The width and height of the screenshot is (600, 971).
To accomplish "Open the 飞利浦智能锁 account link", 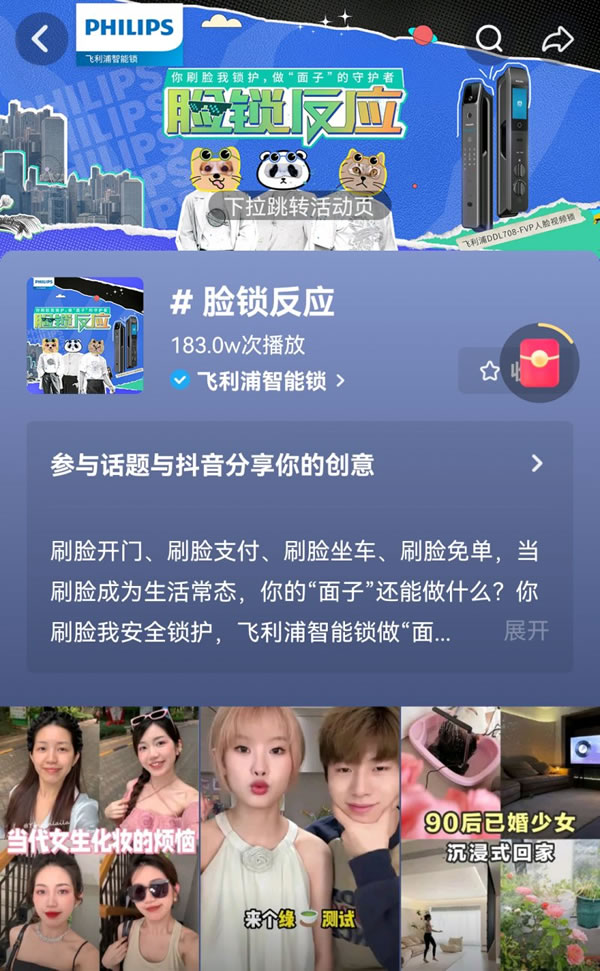I will point(258,380).
